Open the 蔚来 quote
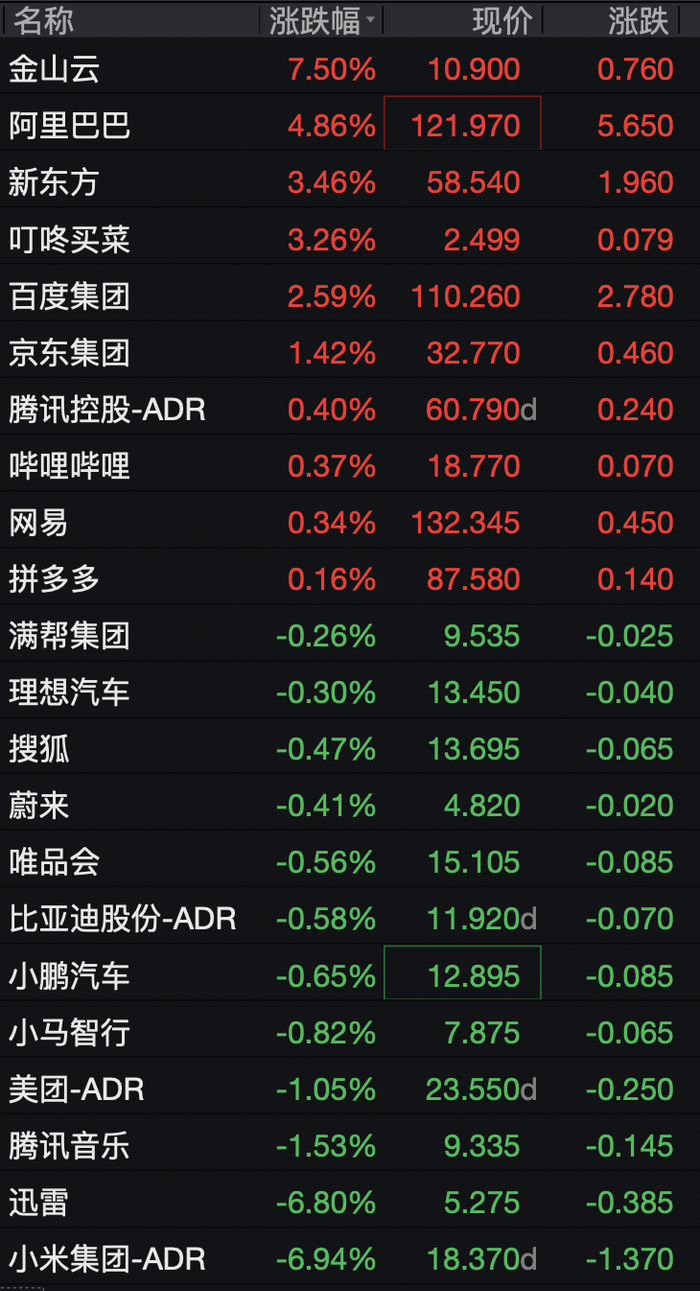 [x=350, y=805]
